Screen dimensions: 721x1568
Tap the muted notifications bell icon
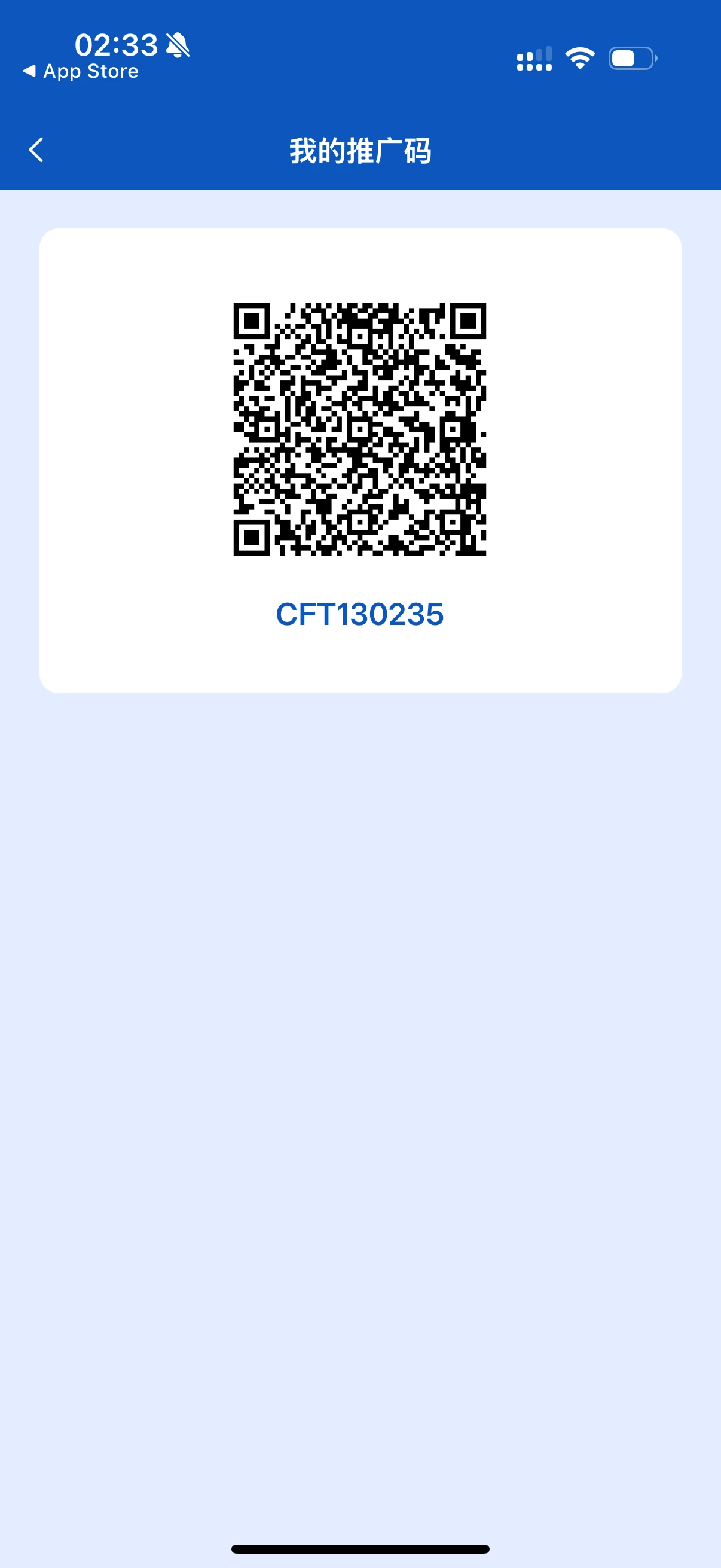[177, 44]
